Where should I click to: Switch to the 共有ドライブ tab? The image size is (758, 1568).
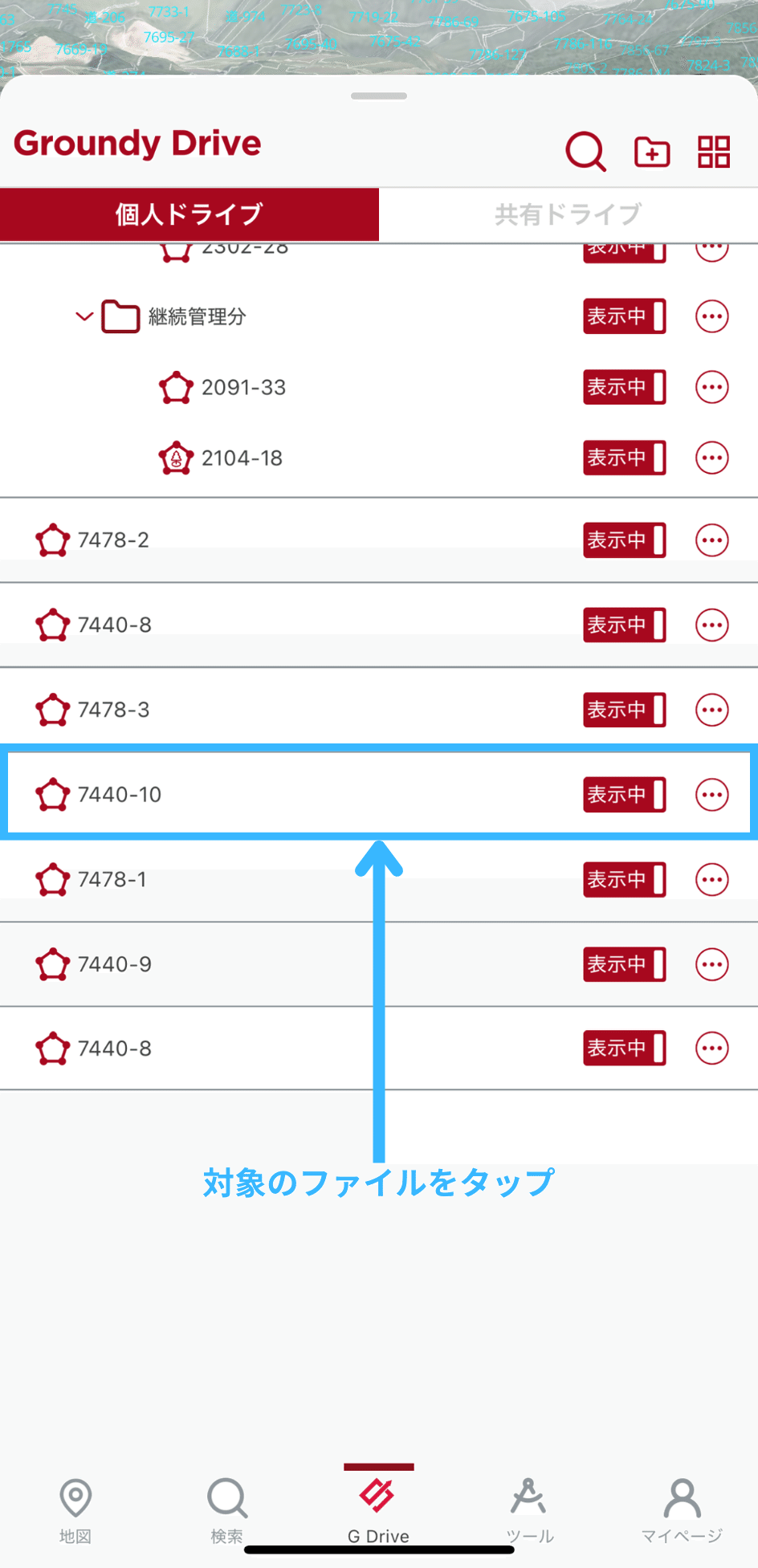tap(568, 214)
